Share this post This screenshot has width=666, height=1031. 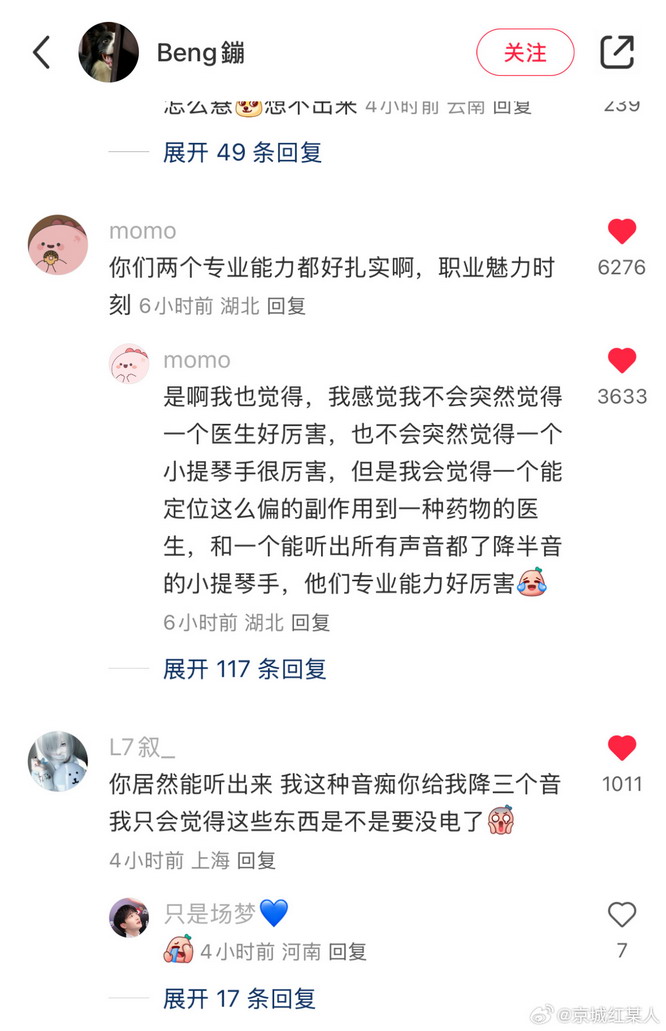coord(617,52)
